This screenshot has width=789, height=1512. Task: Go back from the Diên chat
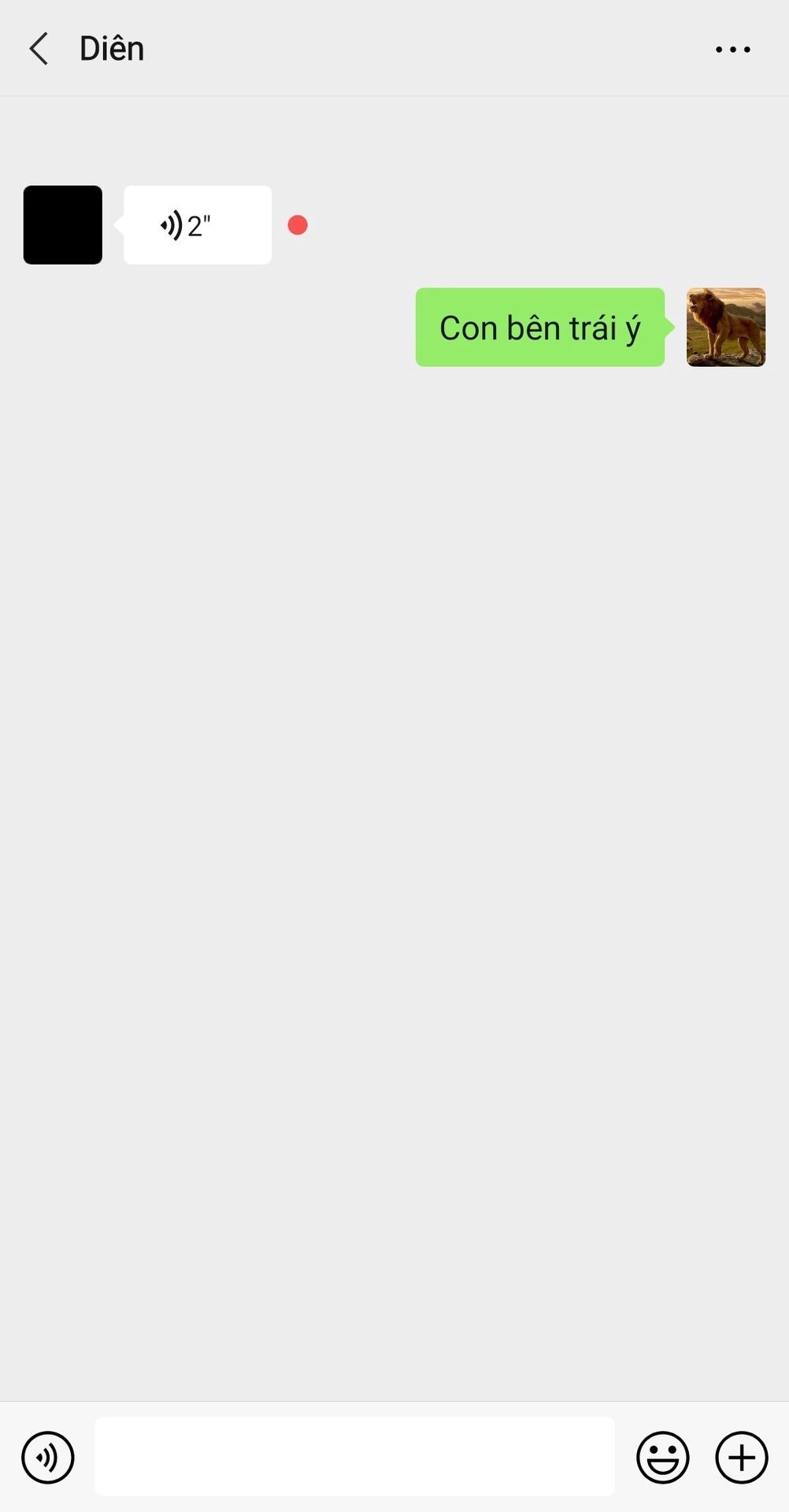point(39,49)
